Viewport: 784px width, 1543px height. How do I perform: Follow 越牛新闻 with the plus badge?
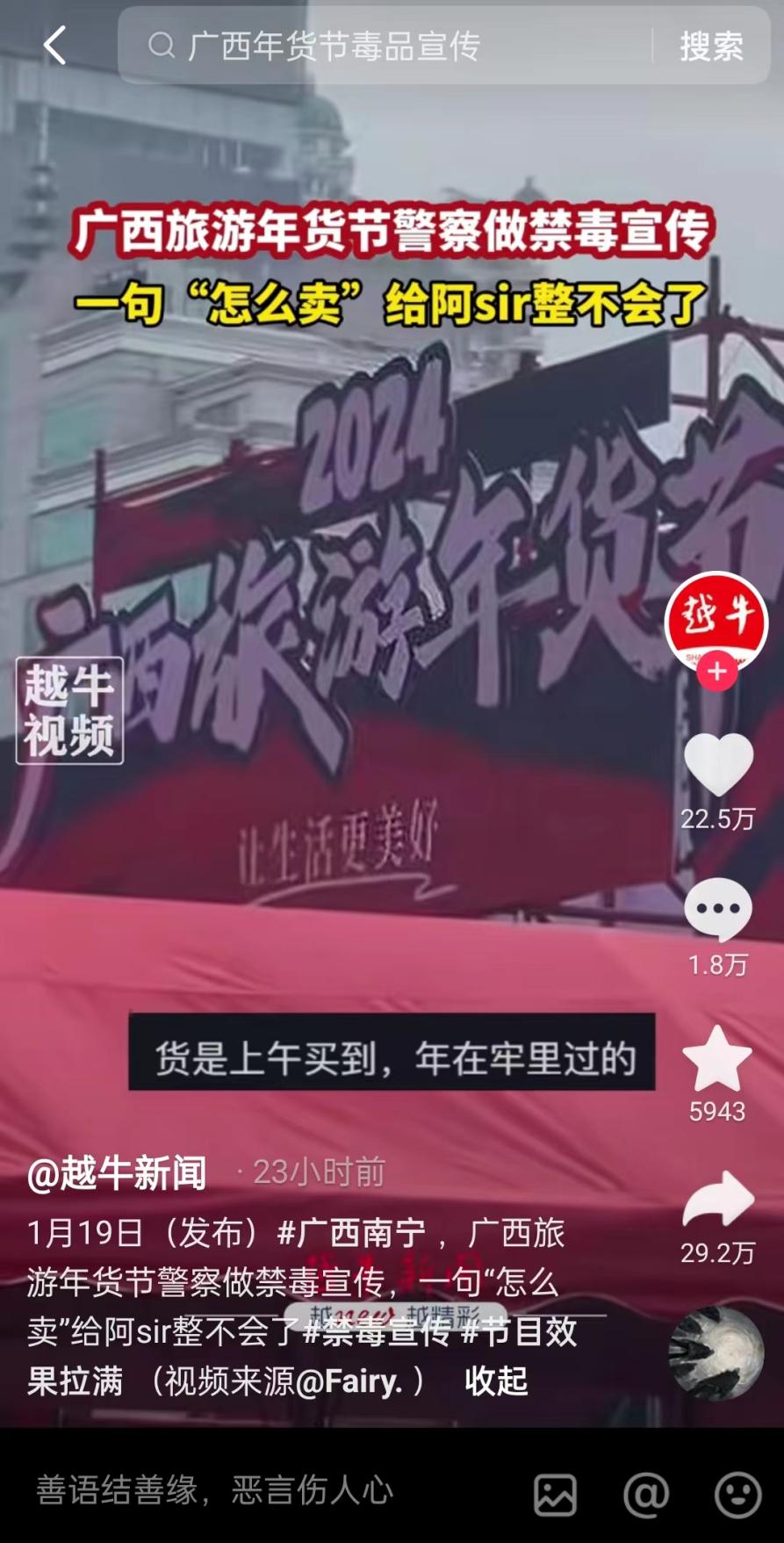(717, 672)
